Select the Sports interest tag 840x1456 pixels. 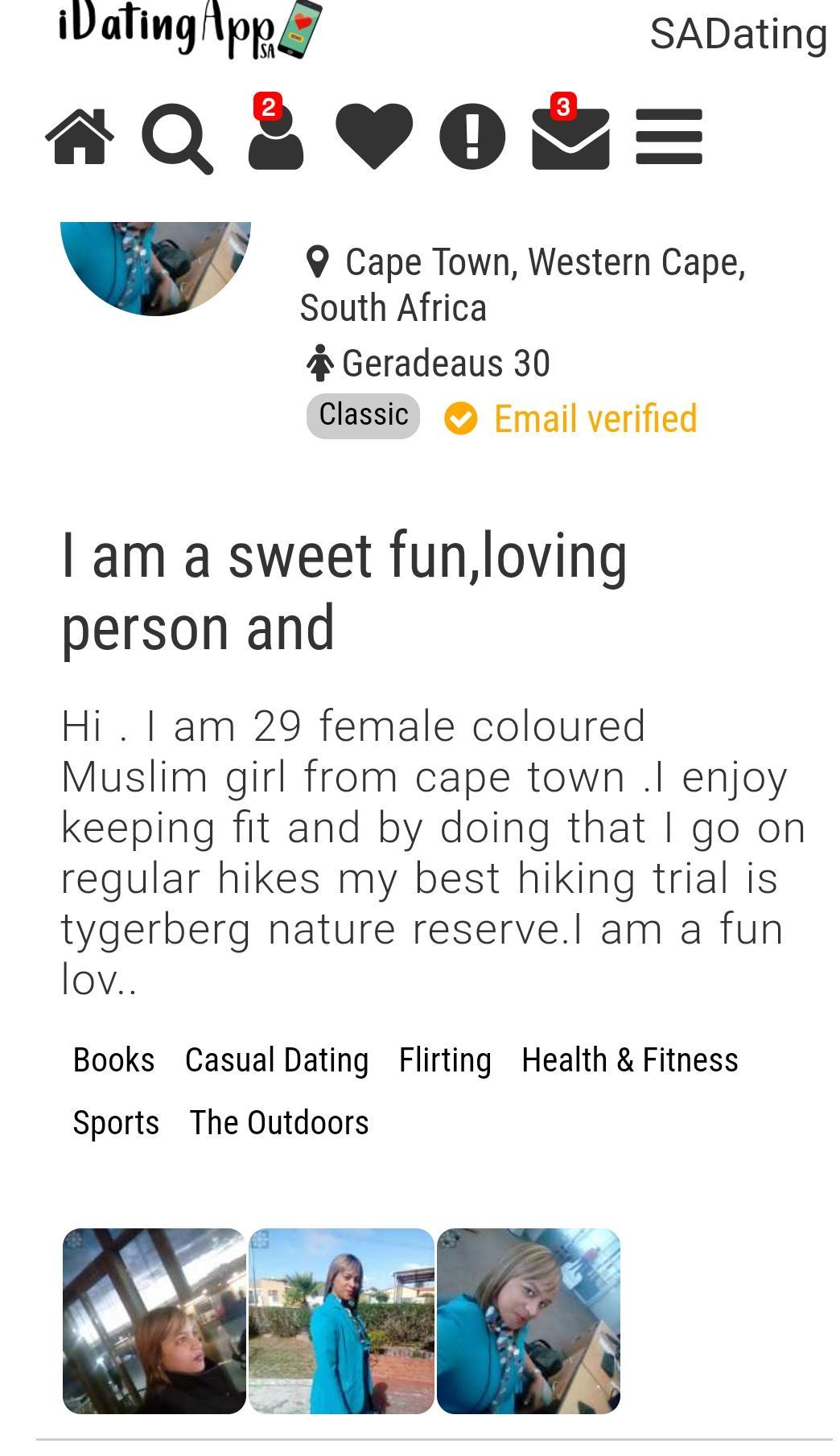click(116, 1123)
